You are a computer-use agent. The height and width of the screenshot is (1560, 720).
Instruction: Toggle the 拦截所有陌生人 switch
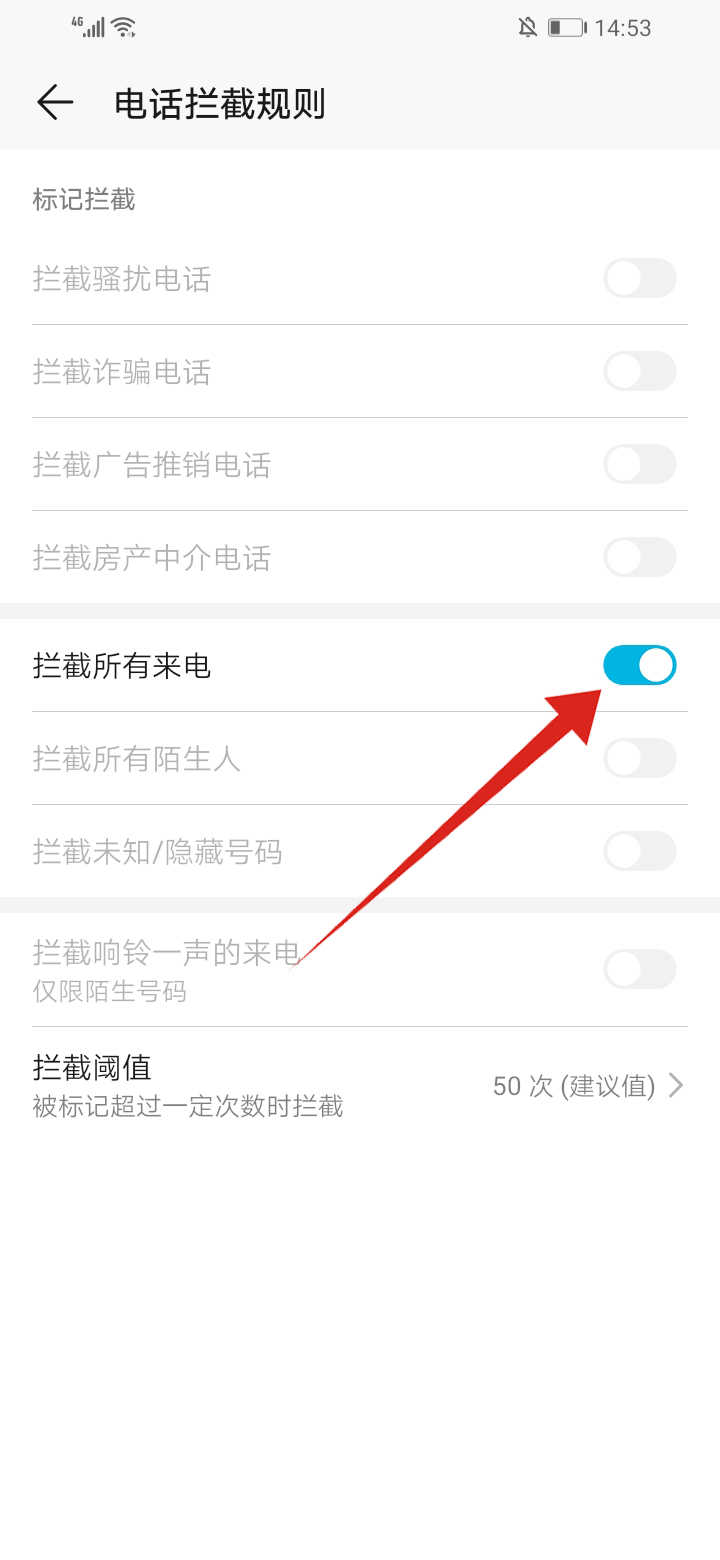(x=639, y=758)
